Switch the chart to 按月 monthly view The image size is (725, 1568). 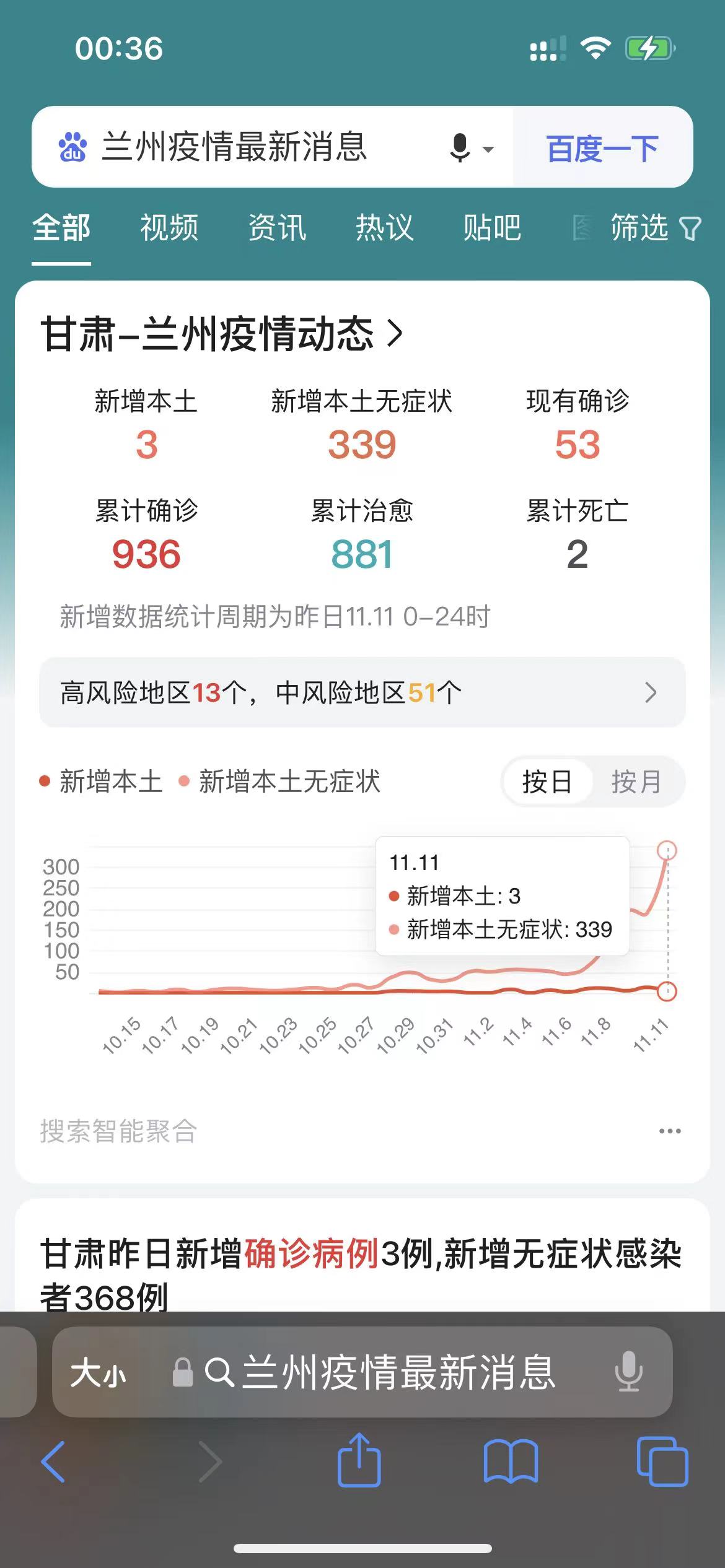636,782
